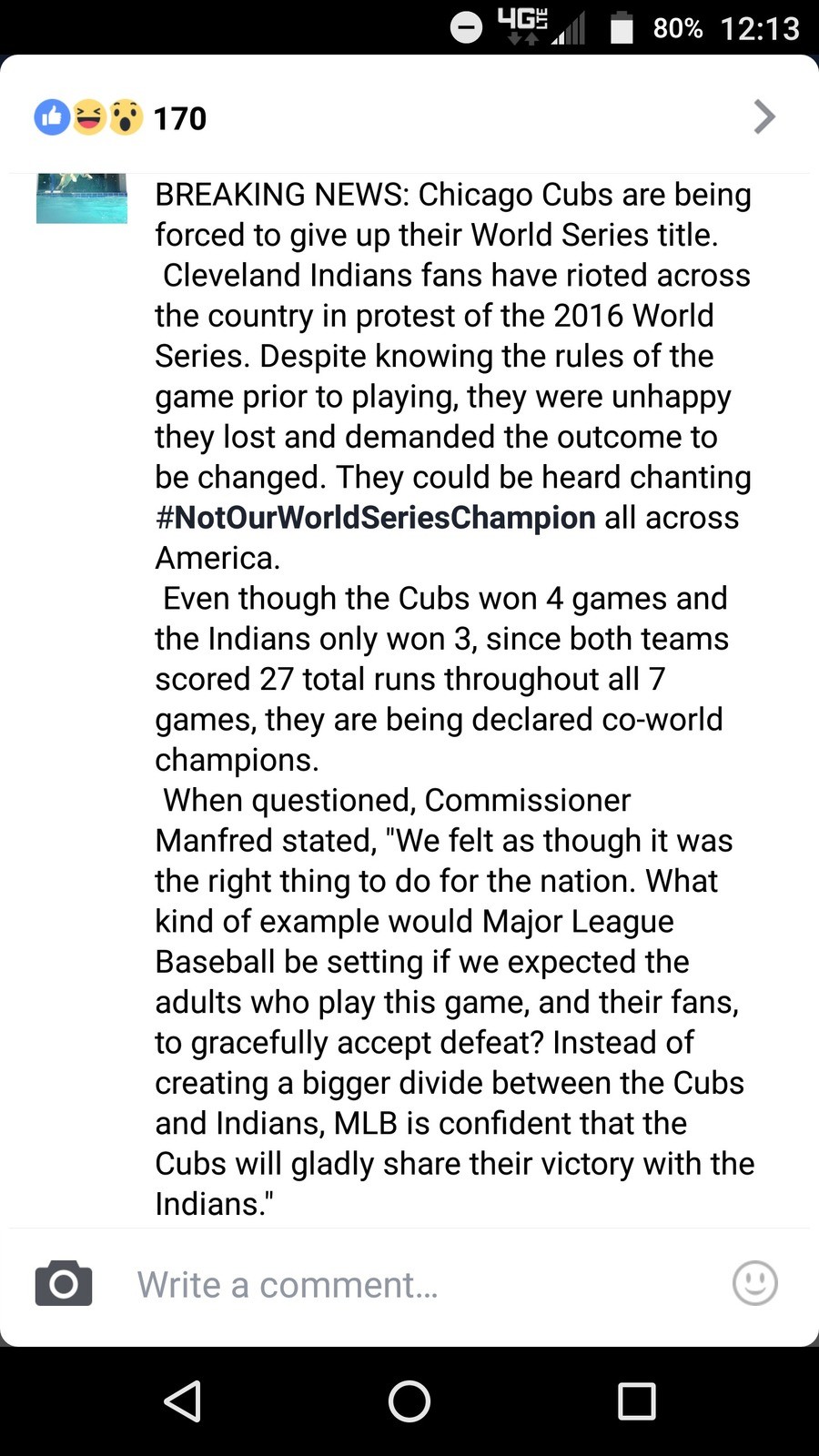The image size is (819, 1456).
Task: Tap the chevron next to the reactions
Action: 764,116
